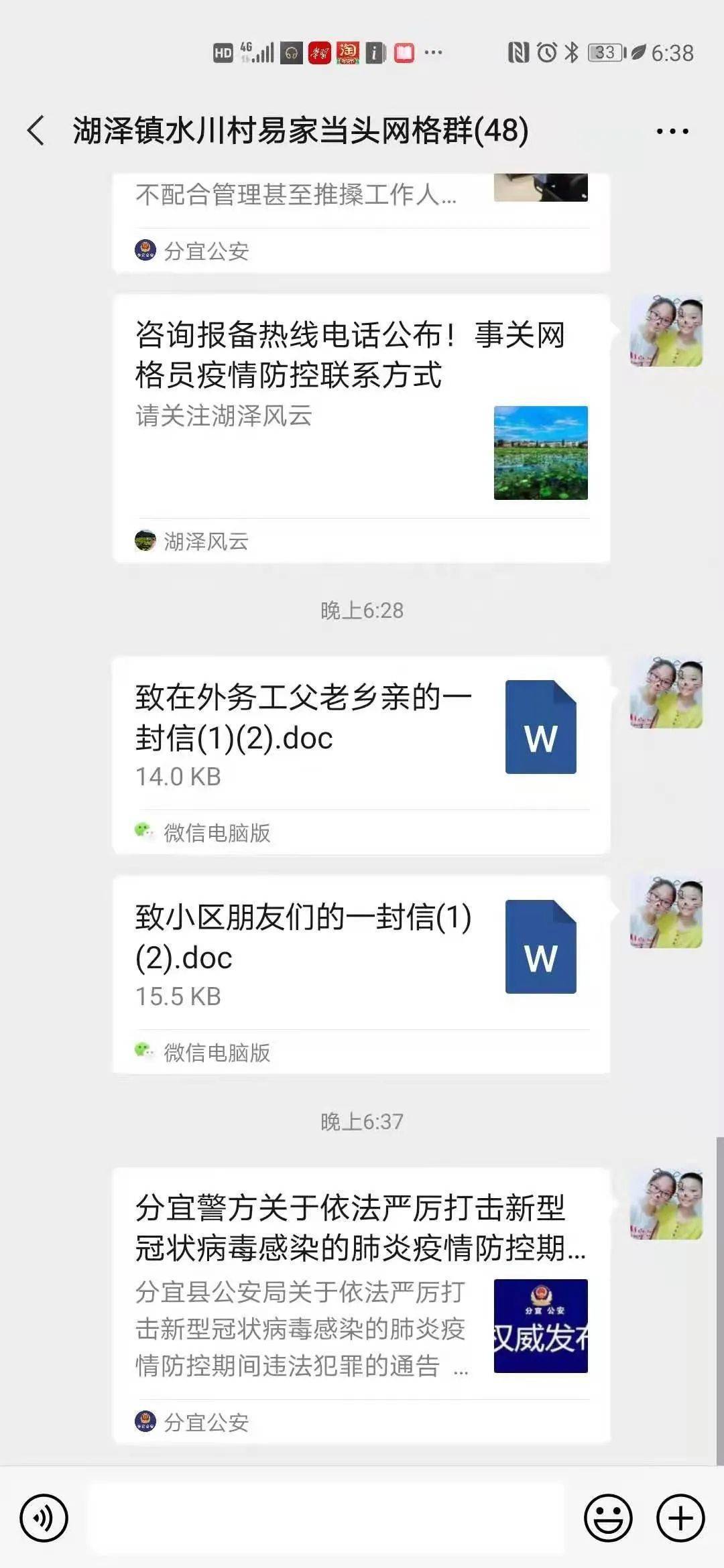Viewport: 724px width, 1568px height.
Task: Open the plus attachments panel
Action: pyautogui.click(x=680, y=1518)
